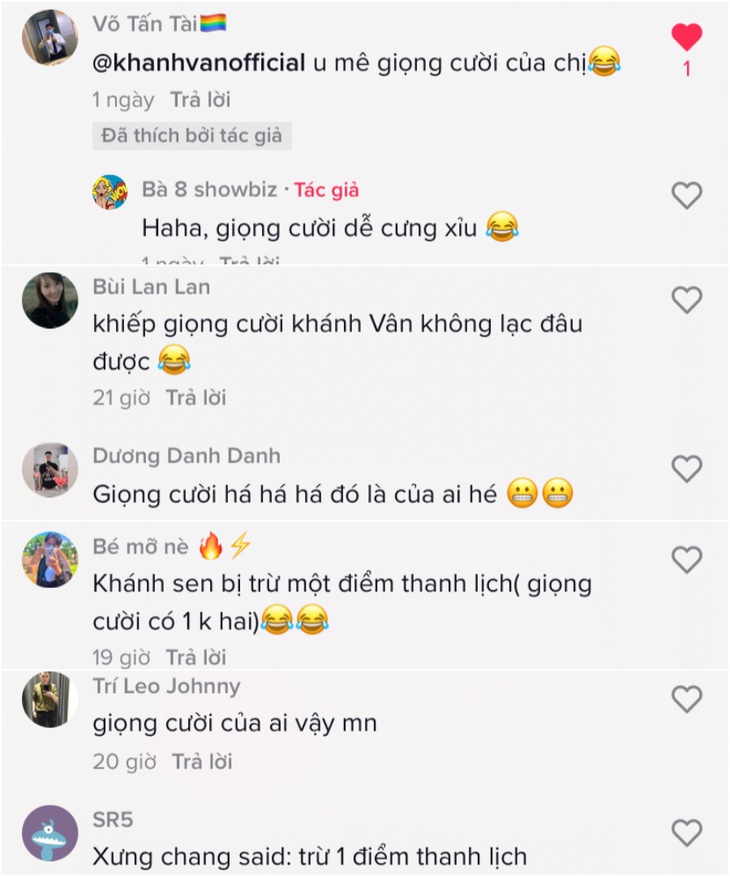Tap Trả lời under Bé mỡ nè's comment

pyautogui.click(x=196, y=657)
